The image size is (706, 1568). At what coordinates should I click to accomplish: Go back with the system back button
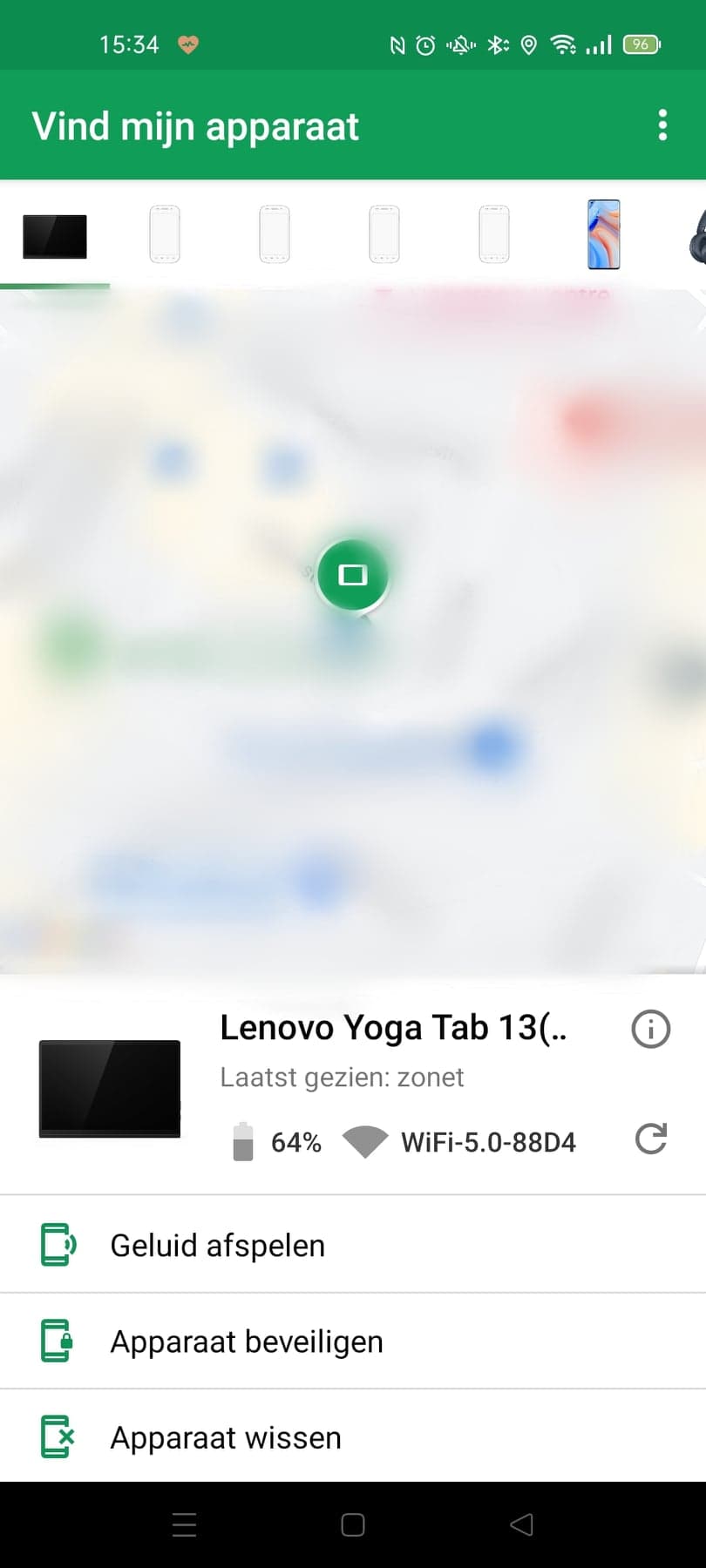(521, 1524)
